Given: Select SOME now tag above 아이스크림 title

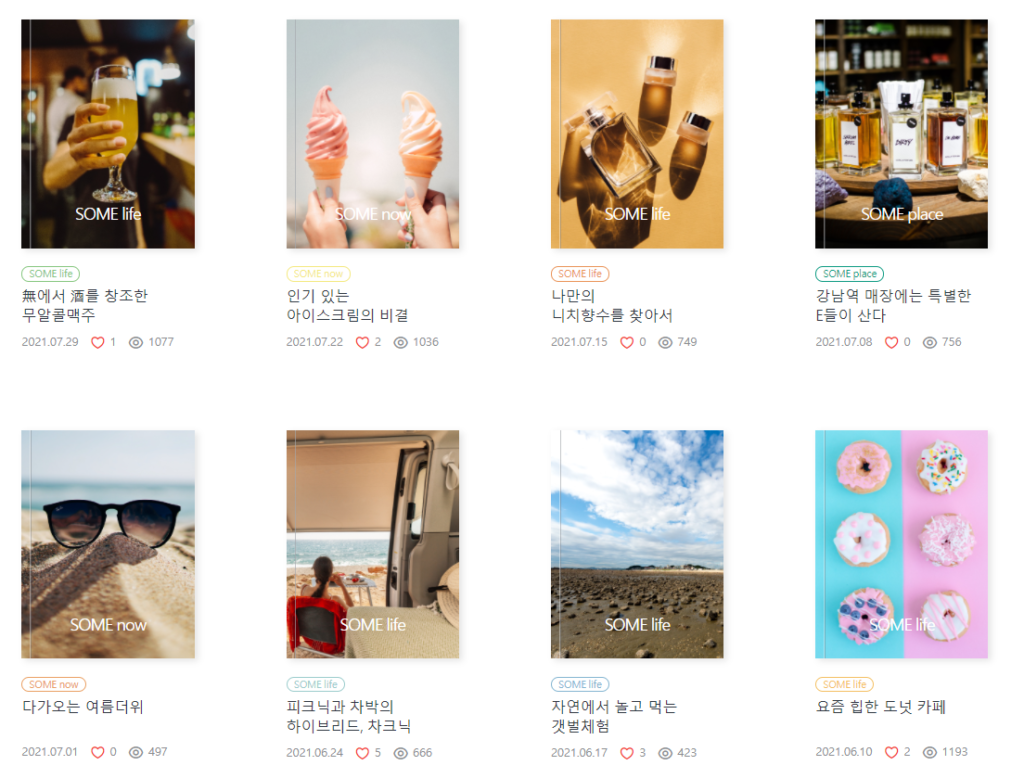Looking at the screenshot, I should click(318, 274).
